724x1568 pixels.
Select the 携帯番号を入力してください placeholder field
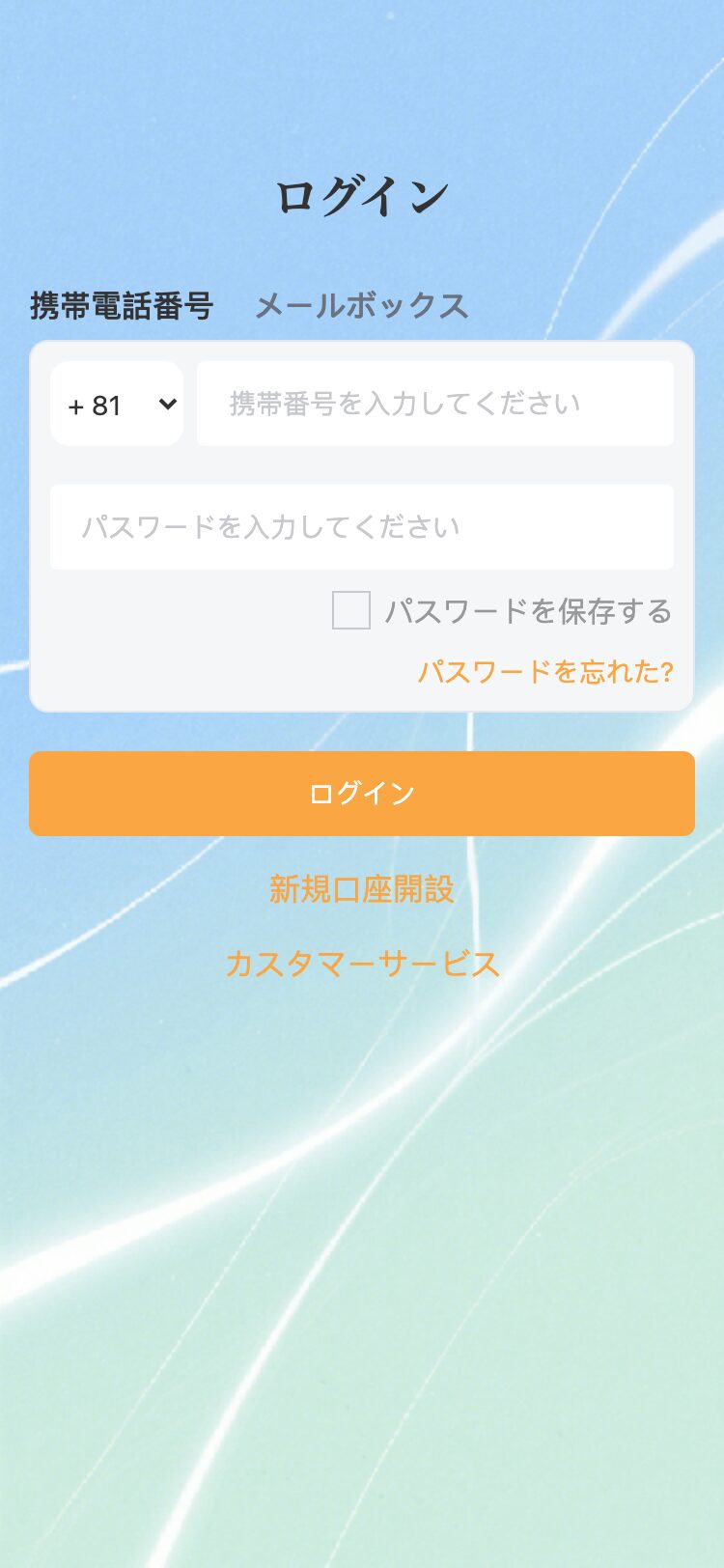[433, 403]
